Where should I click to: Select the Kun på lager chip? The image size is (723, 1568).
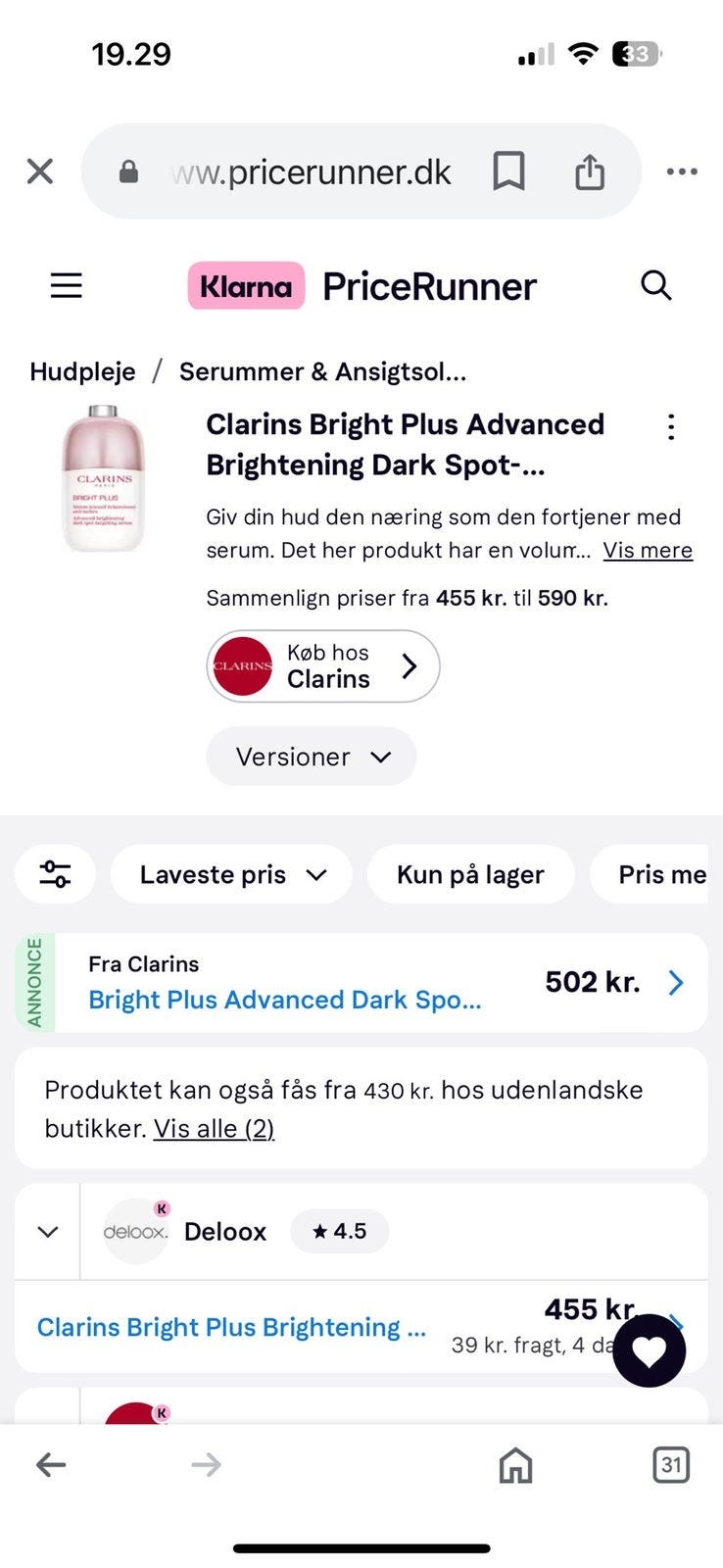coord(470,874)
